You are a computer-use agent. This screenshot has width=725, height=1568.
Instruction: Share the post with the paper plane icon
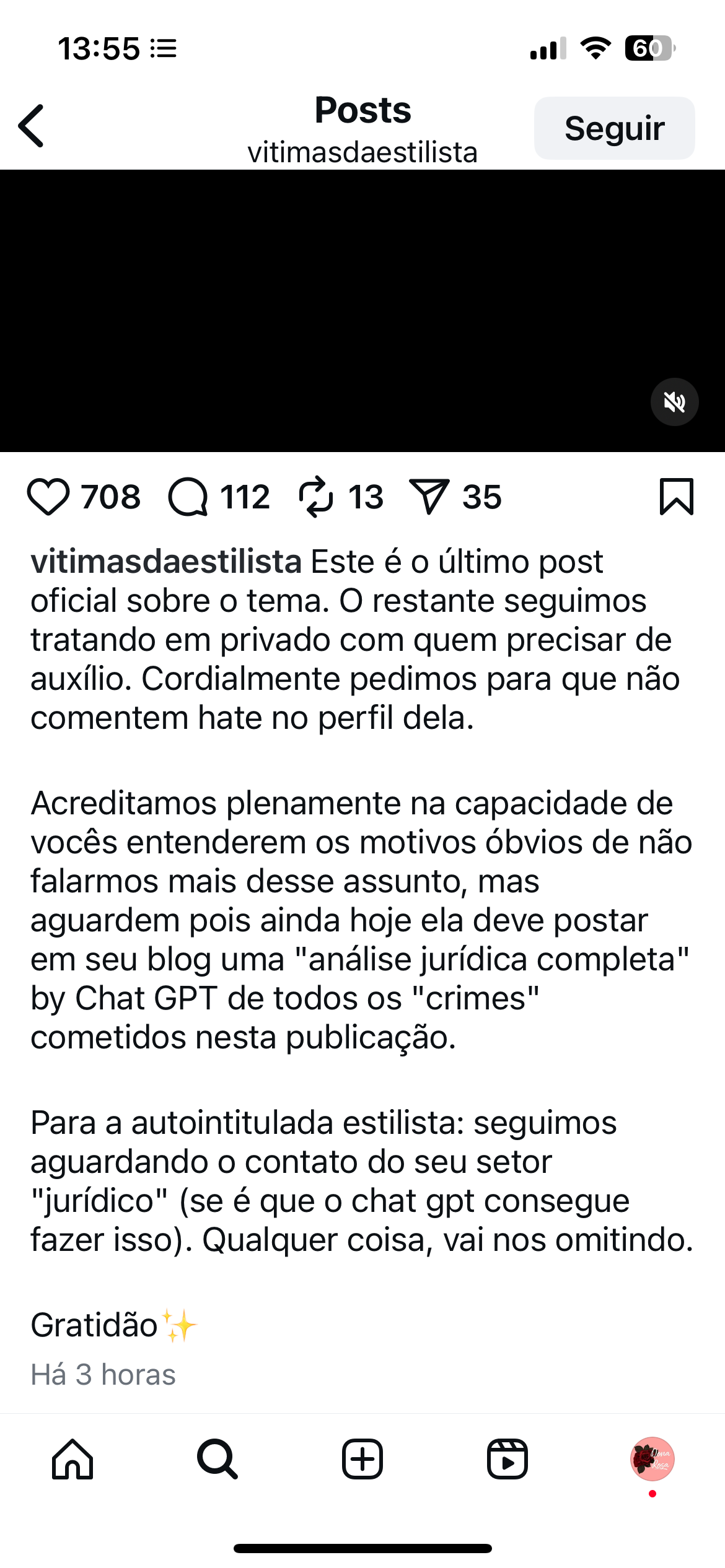(429, 497)
